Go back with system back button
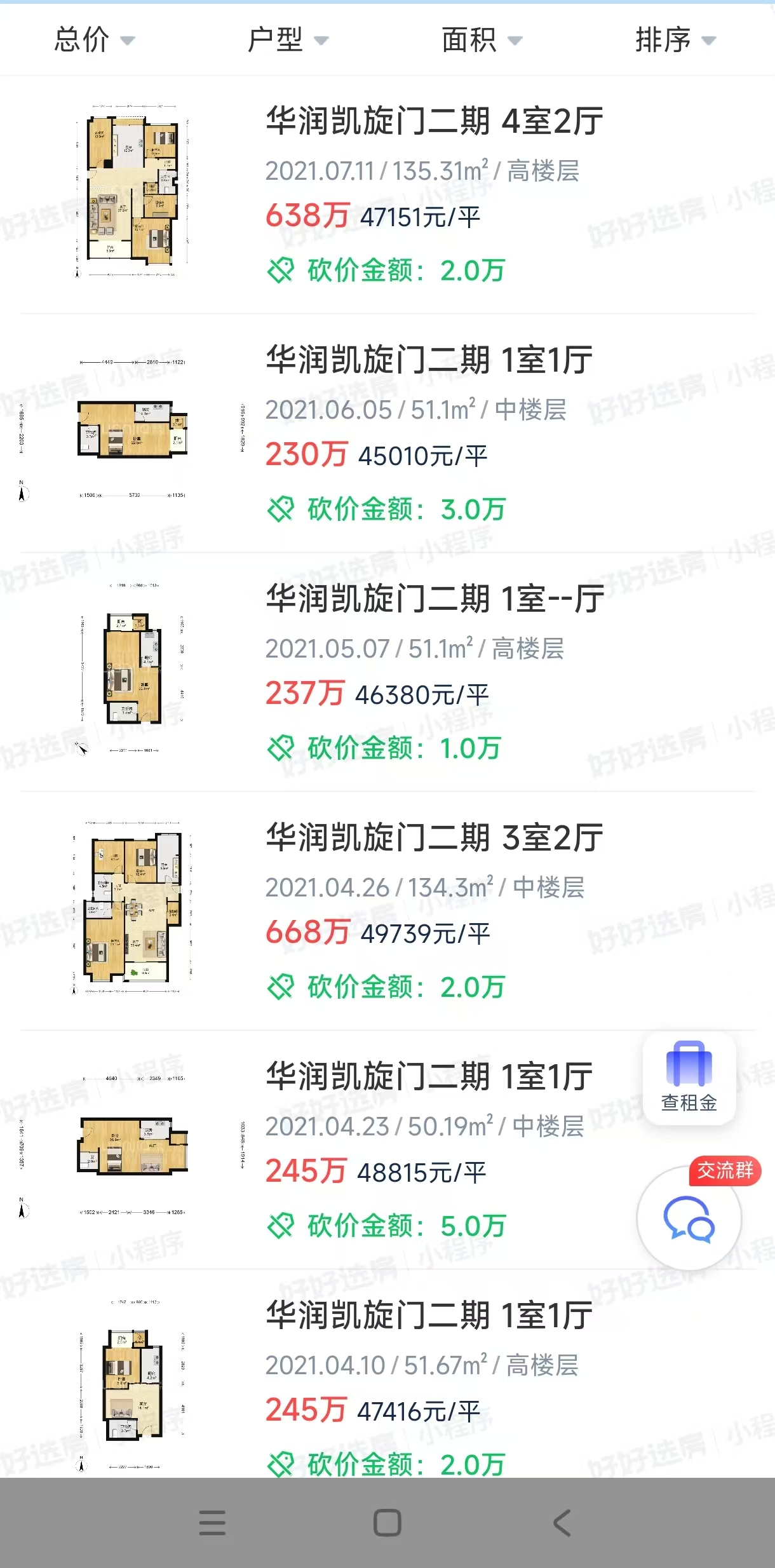Viewport: 775px width, 1568px height. [562, 1523]
